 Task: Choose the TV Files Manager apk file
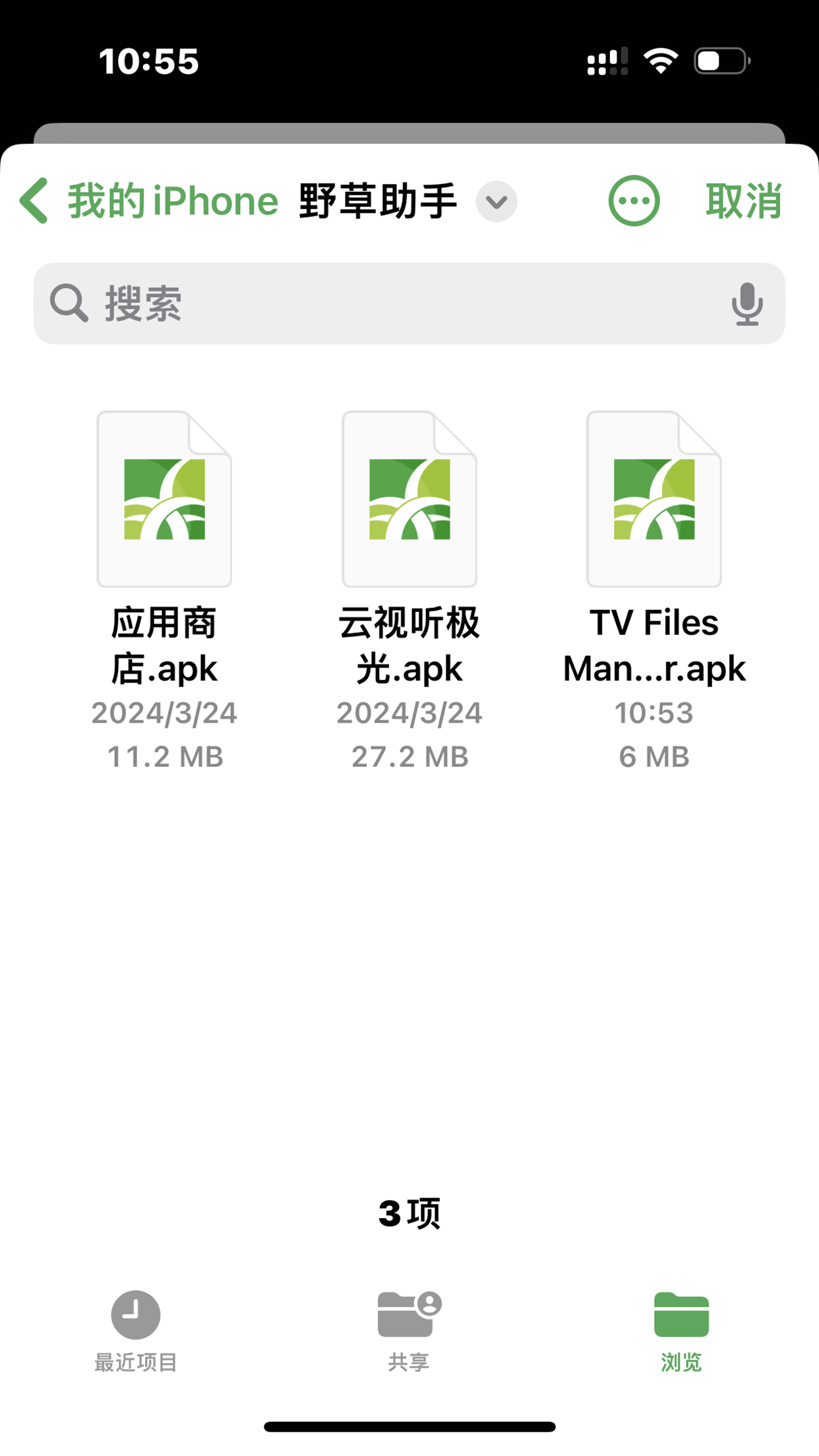(x=654, y=590)
